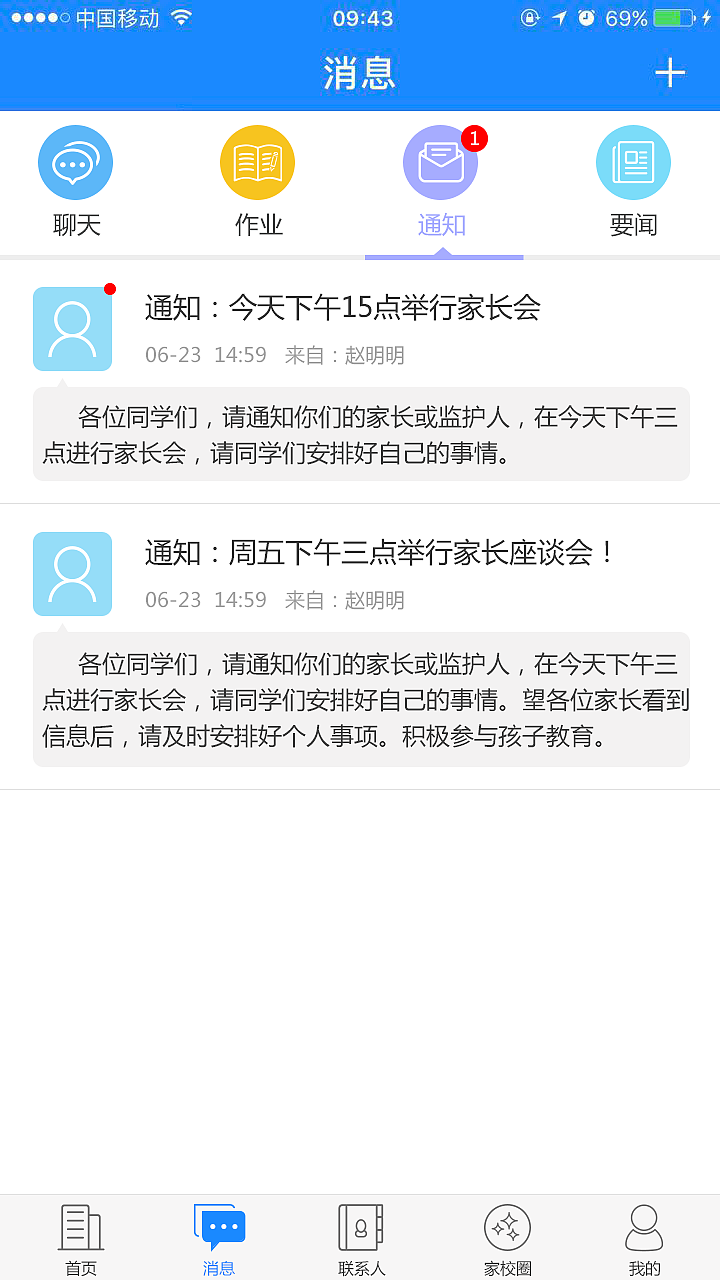Open the 家校圈 home-school circle icon
720x1280 pixels.
pos(505,1225)
